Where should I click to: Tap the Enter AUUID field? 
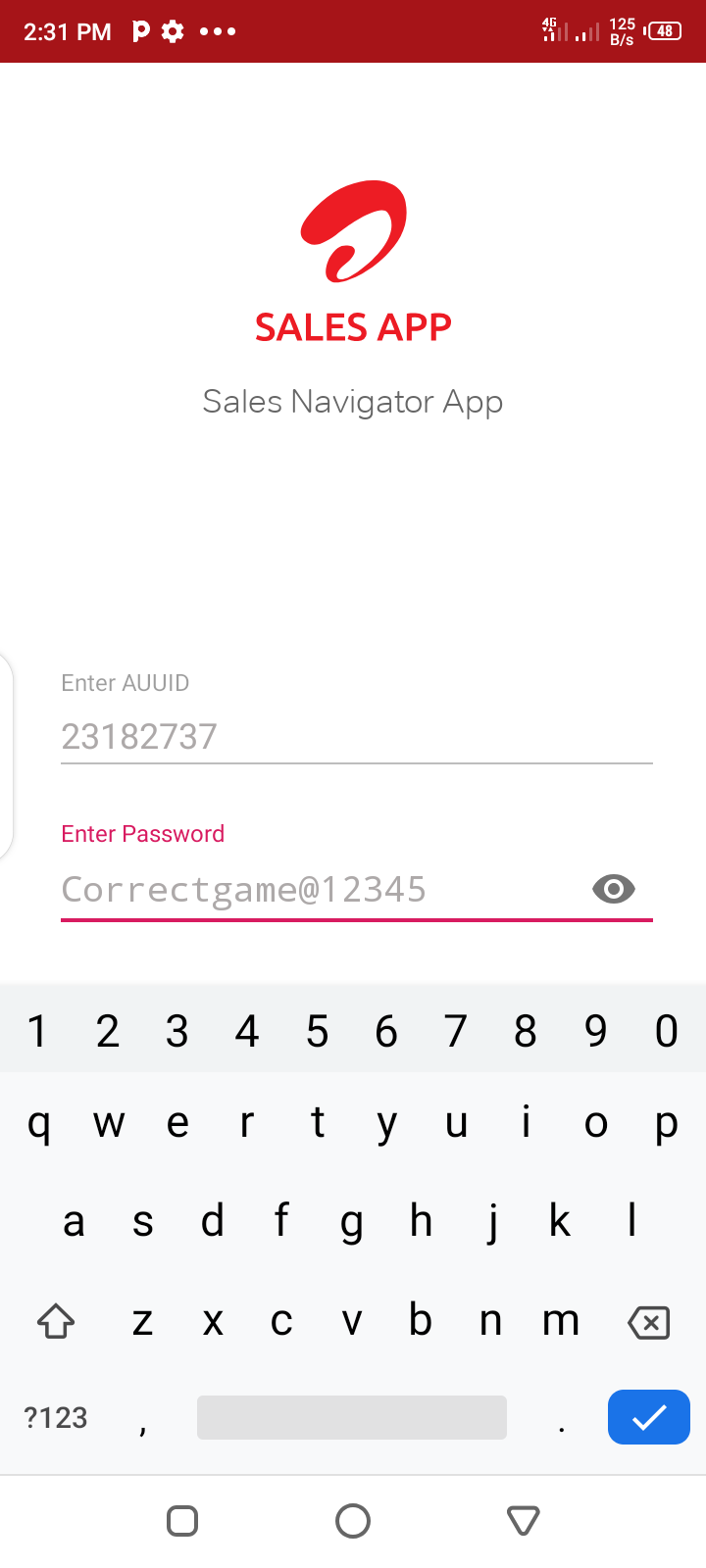(355, 736)
